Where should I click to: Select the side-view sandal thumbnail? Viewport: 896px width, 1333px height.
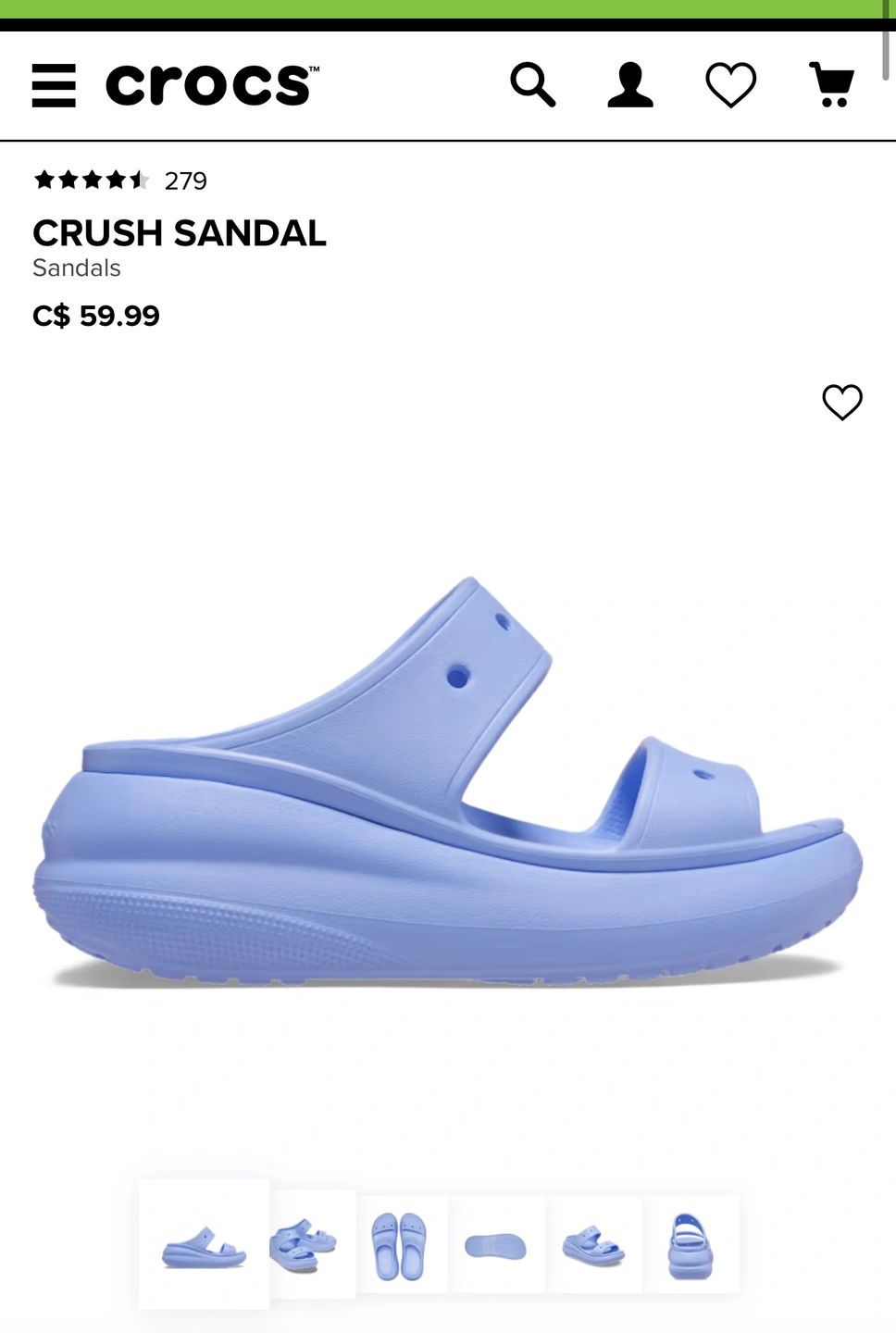(204, 1245)
